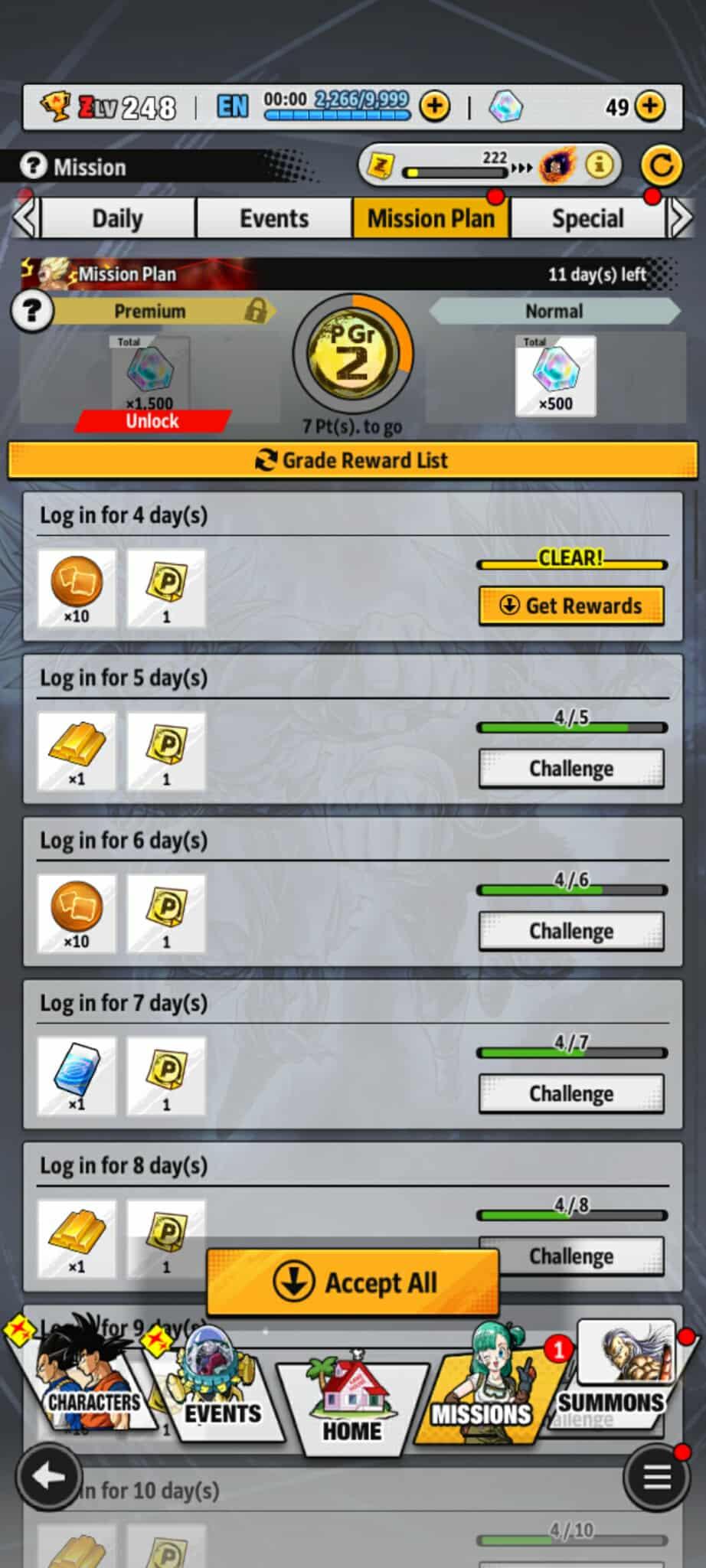This screenshot has width=706, height=1568.
Task: Add Chrono Crystals with the plus icon
Action: 650,106
